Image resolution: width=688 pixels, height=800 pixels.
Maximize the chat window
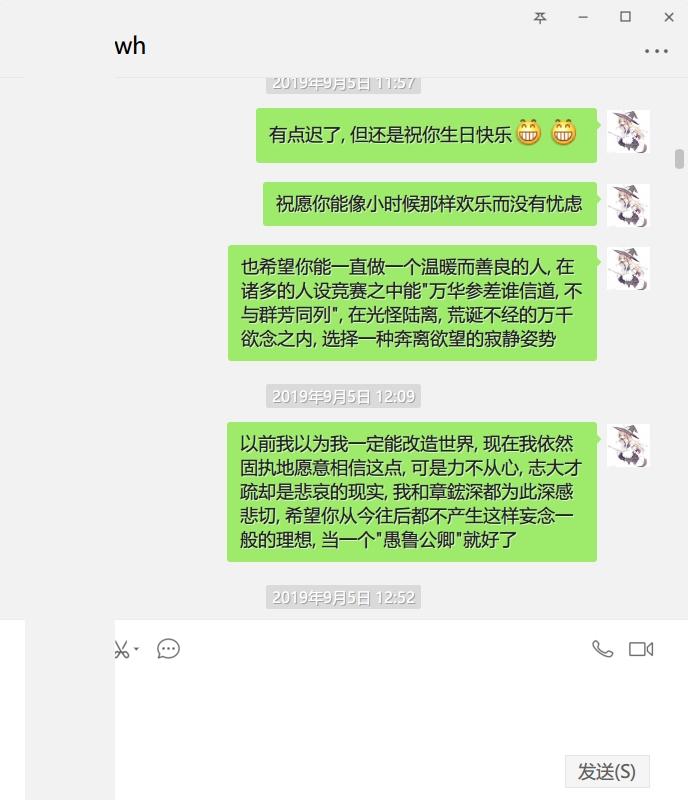[x=625, y=17]
